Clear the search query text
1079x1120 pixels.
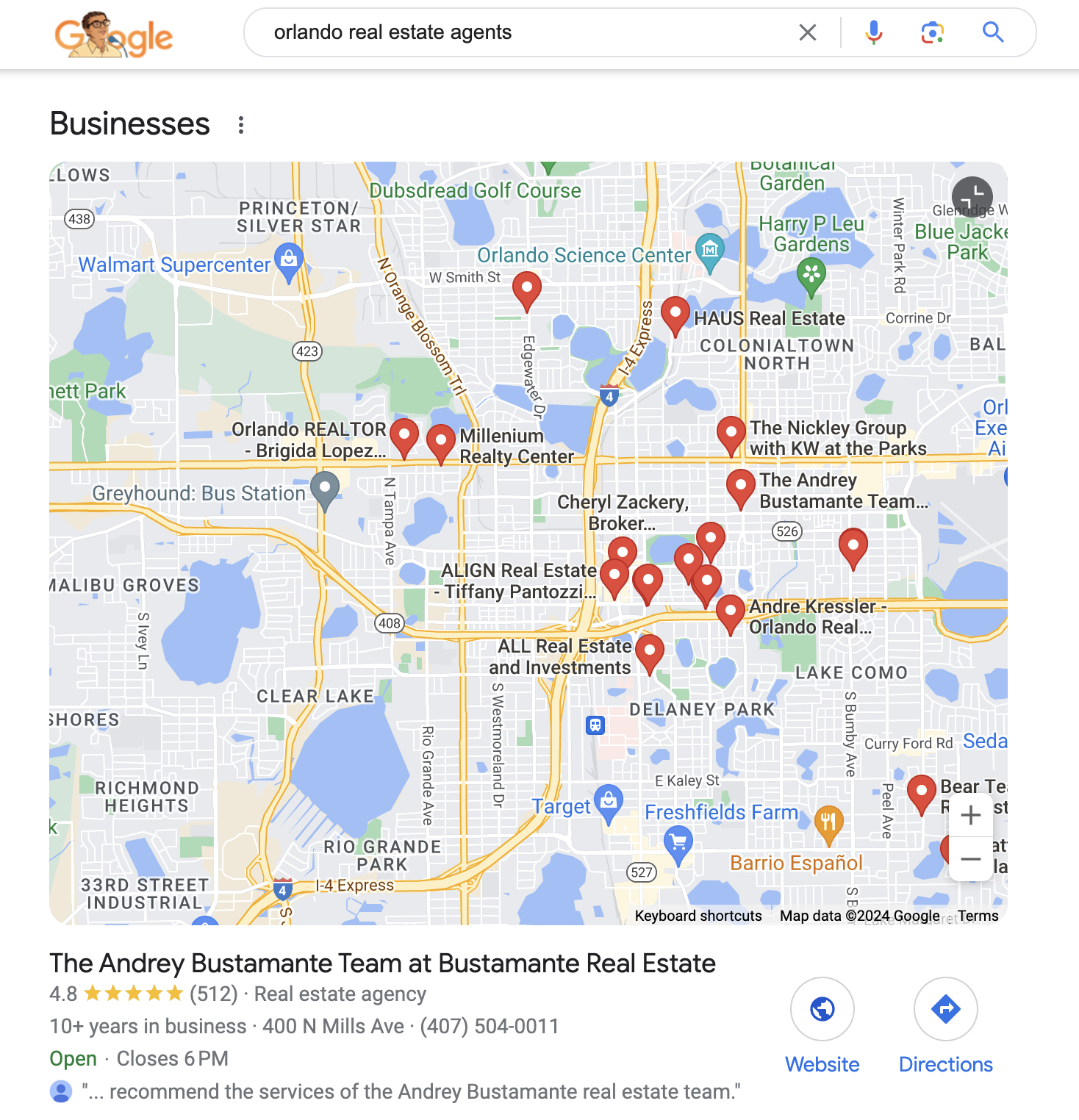pos(807,32)
